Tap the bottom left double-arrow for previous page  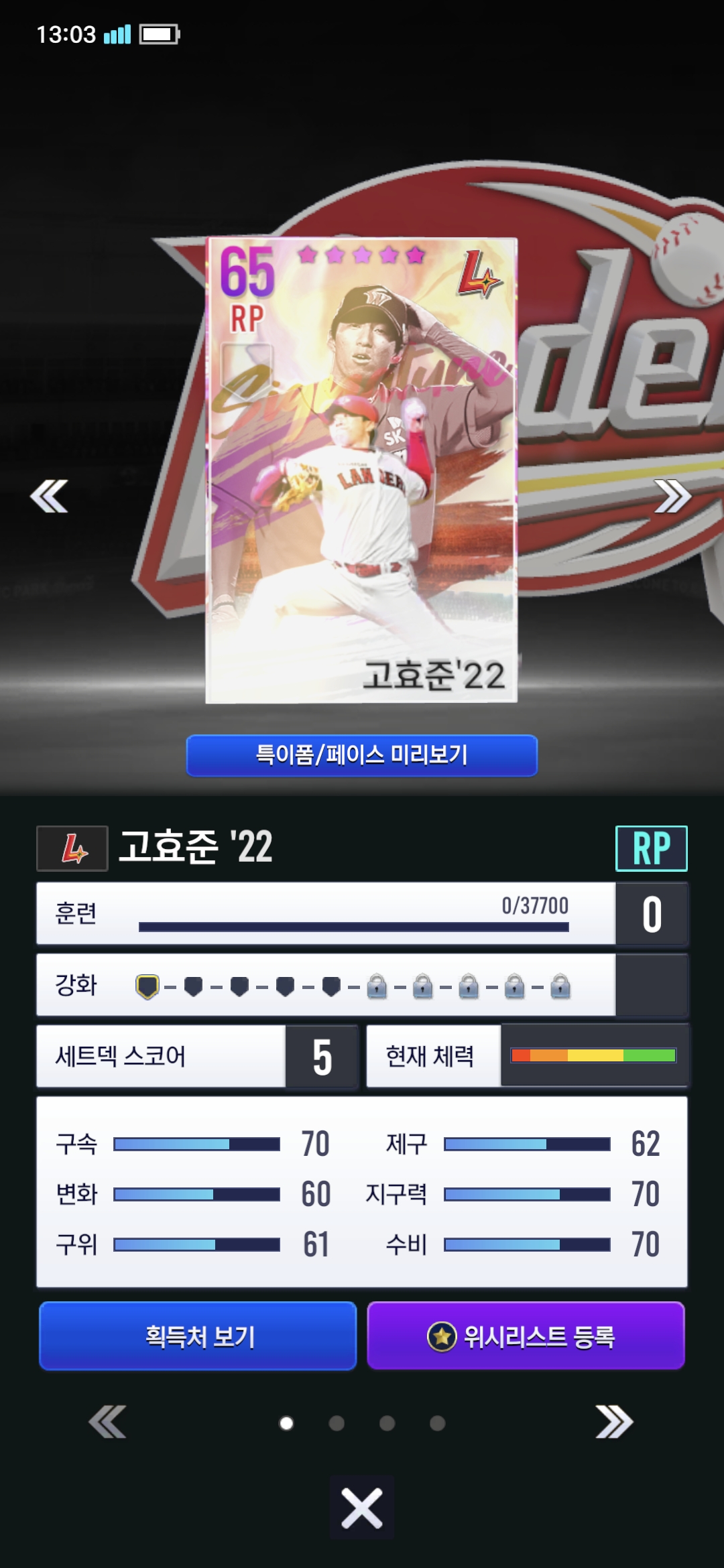pyautogui.click(x=107, y=1422)
